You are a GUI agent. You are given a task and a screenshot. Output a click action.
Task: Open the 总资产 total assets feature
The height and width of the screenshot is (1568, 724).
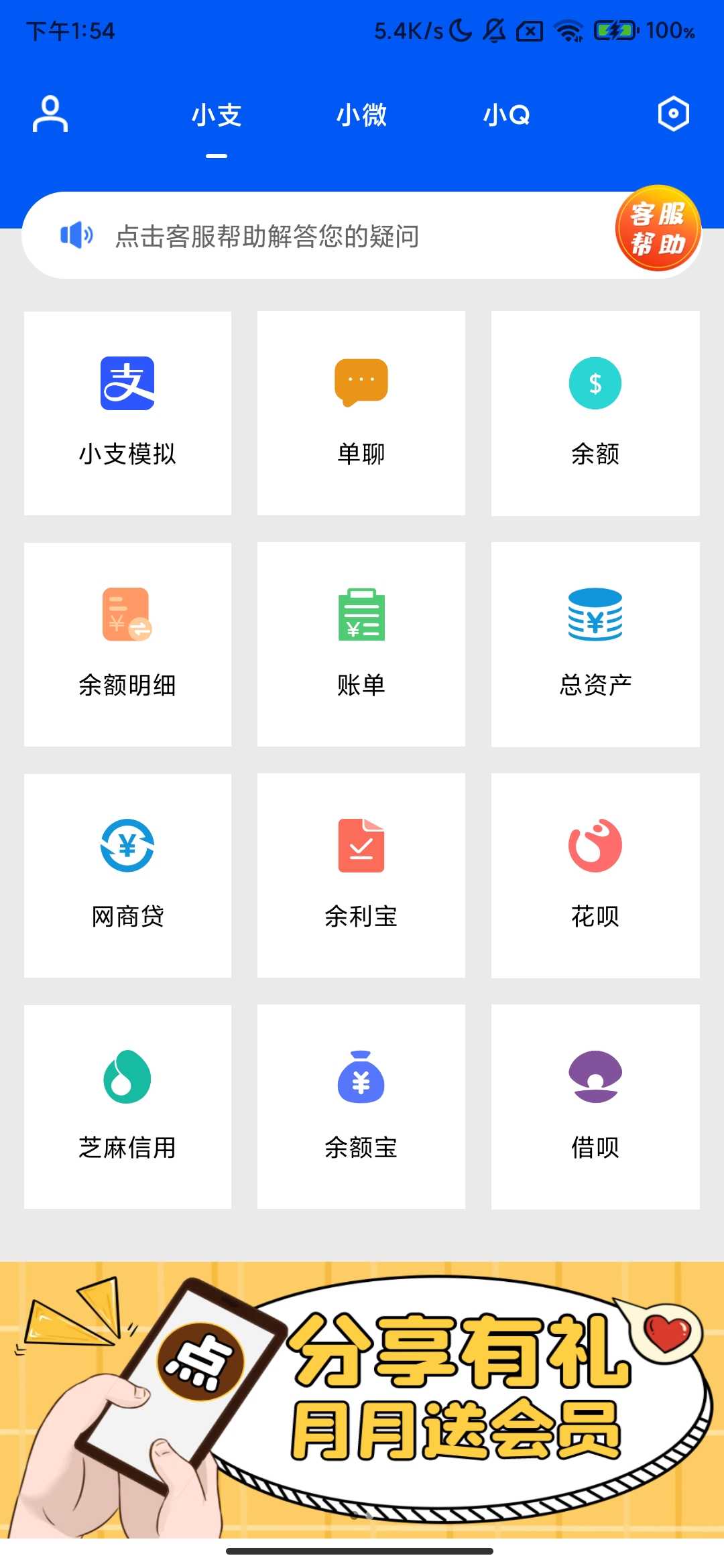pos(594,643)
